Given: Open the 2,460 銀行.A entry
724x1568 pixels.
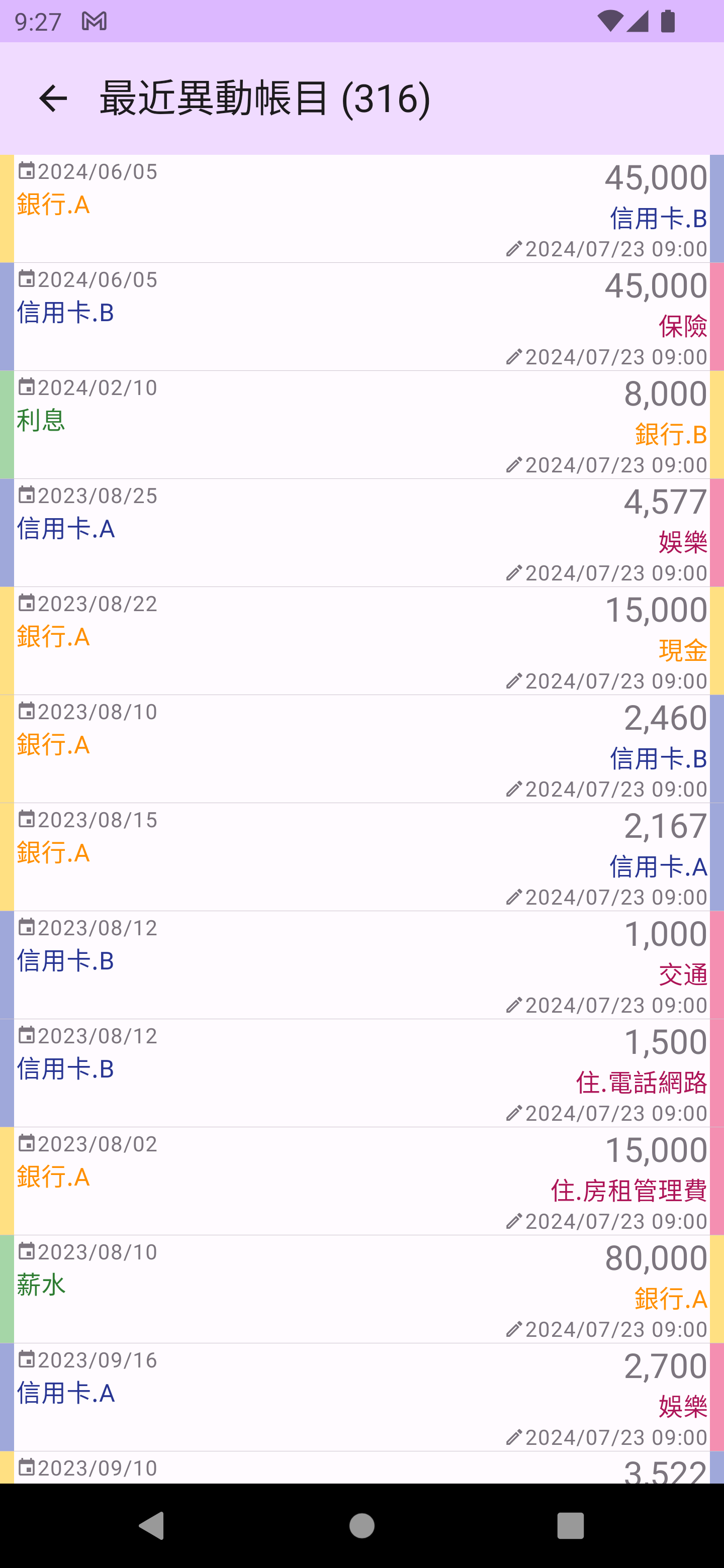Looking at the screenshot, I should click(x=361, y=749).
